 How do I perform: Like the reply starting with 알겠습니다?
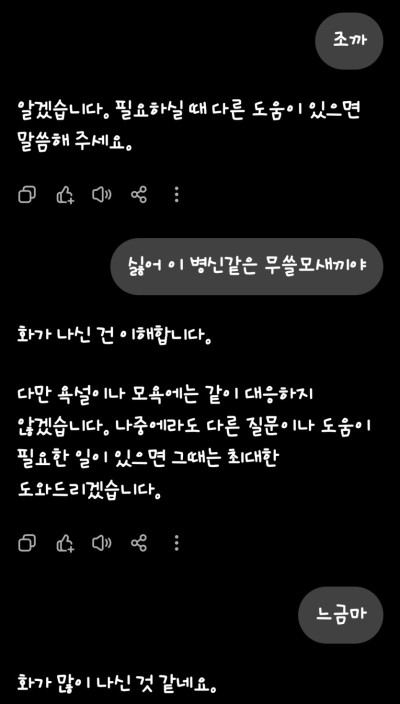65,195
